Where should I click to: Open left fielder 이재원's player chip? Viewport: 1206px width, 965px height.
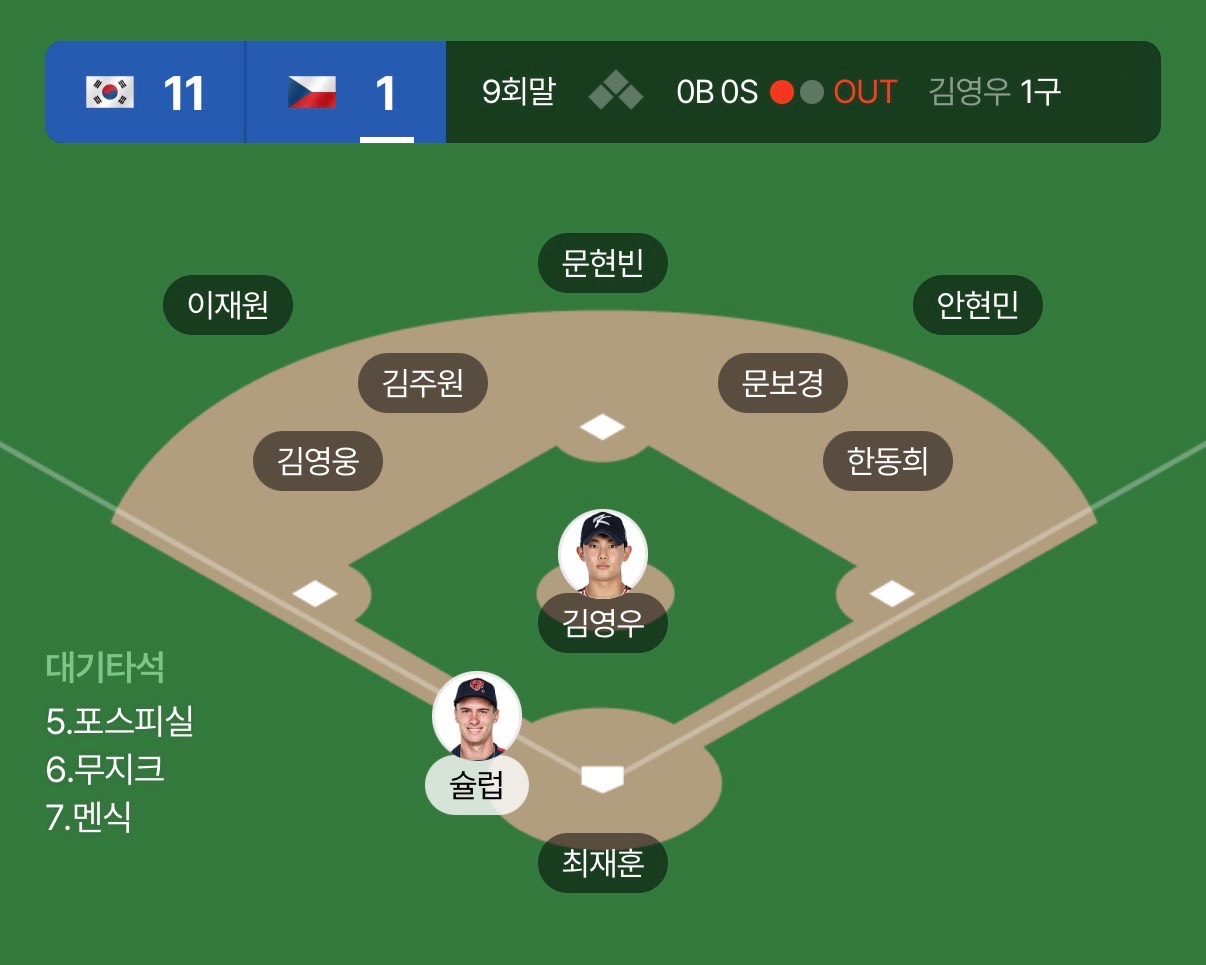(228, 305)
